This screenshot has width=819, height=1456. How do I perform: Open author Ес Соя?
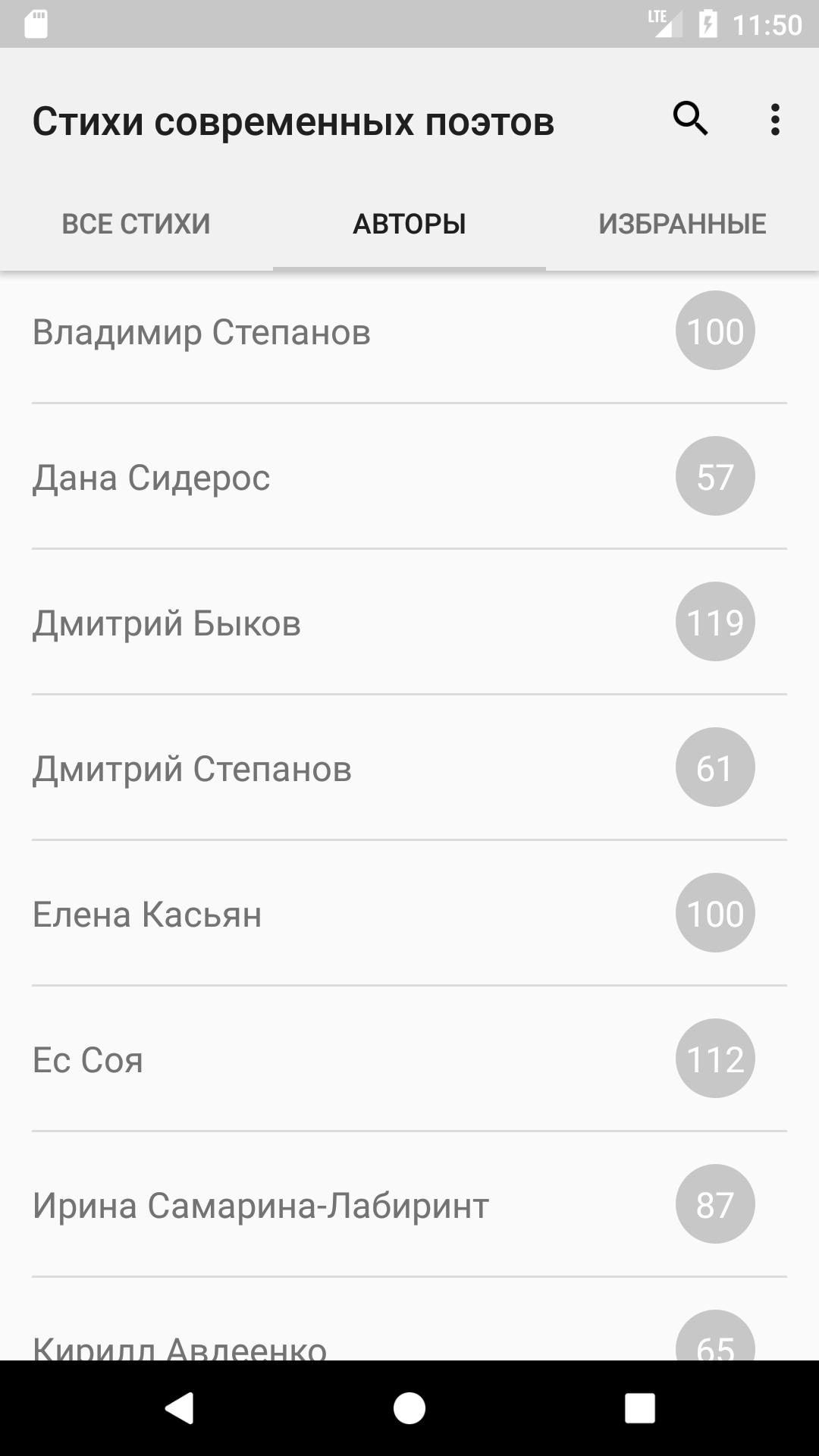(x=409, y=1059)
